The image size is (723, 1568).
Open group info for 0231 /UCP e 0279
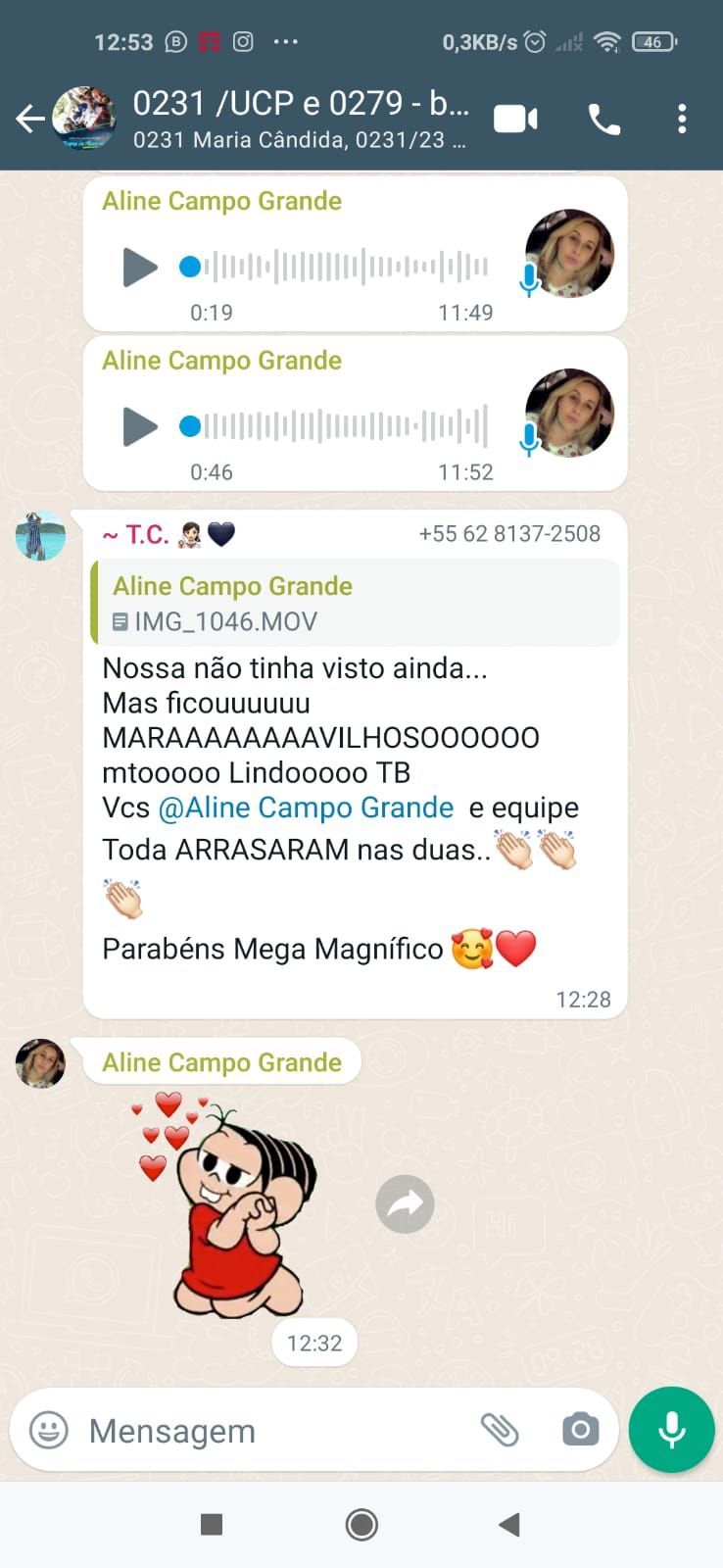click(x=301, y=118)
